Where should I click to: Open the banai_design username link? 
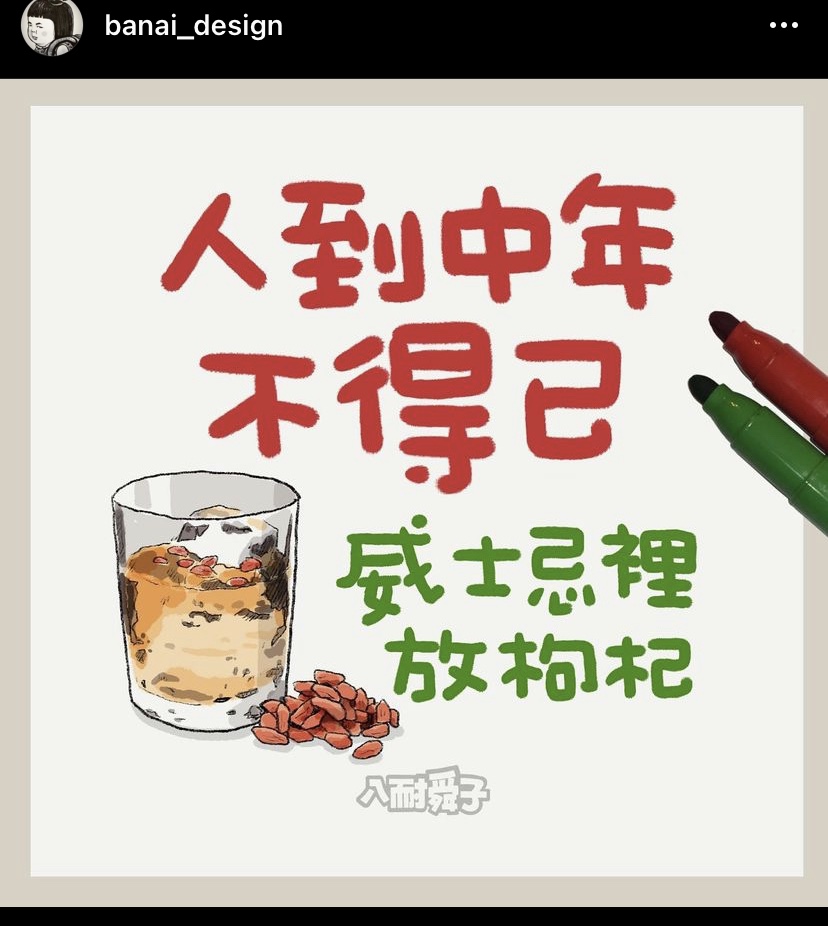[x=194, y=26]
